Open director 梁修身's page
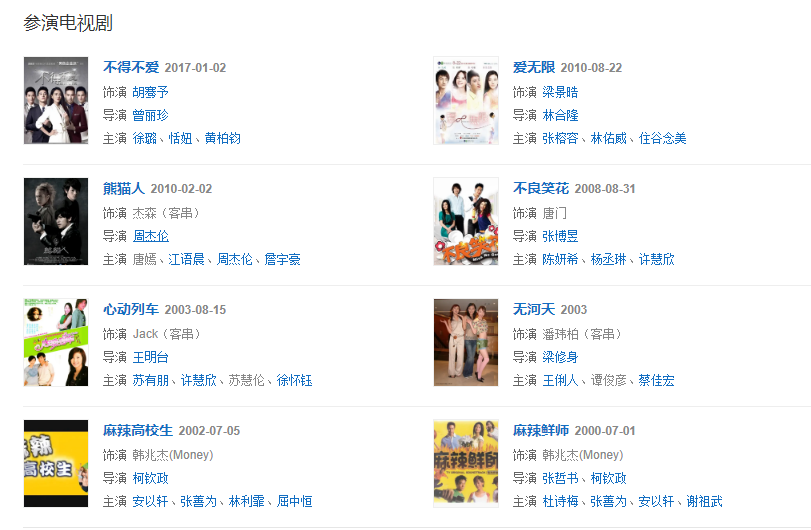The width and height of the screenshot is (811, 530). point(560,357)
